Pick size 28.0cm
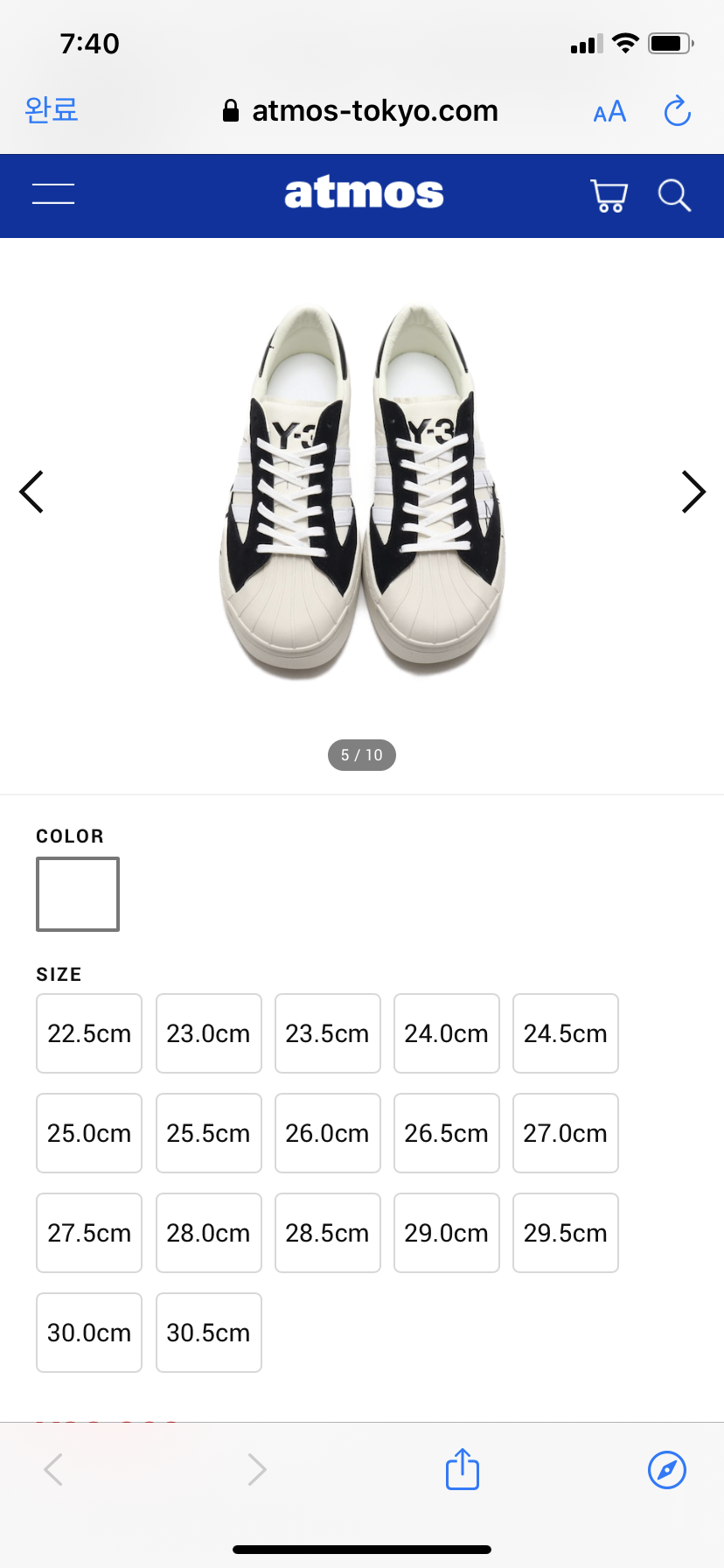The image size is (724, 1568). tap(208, 1233)
